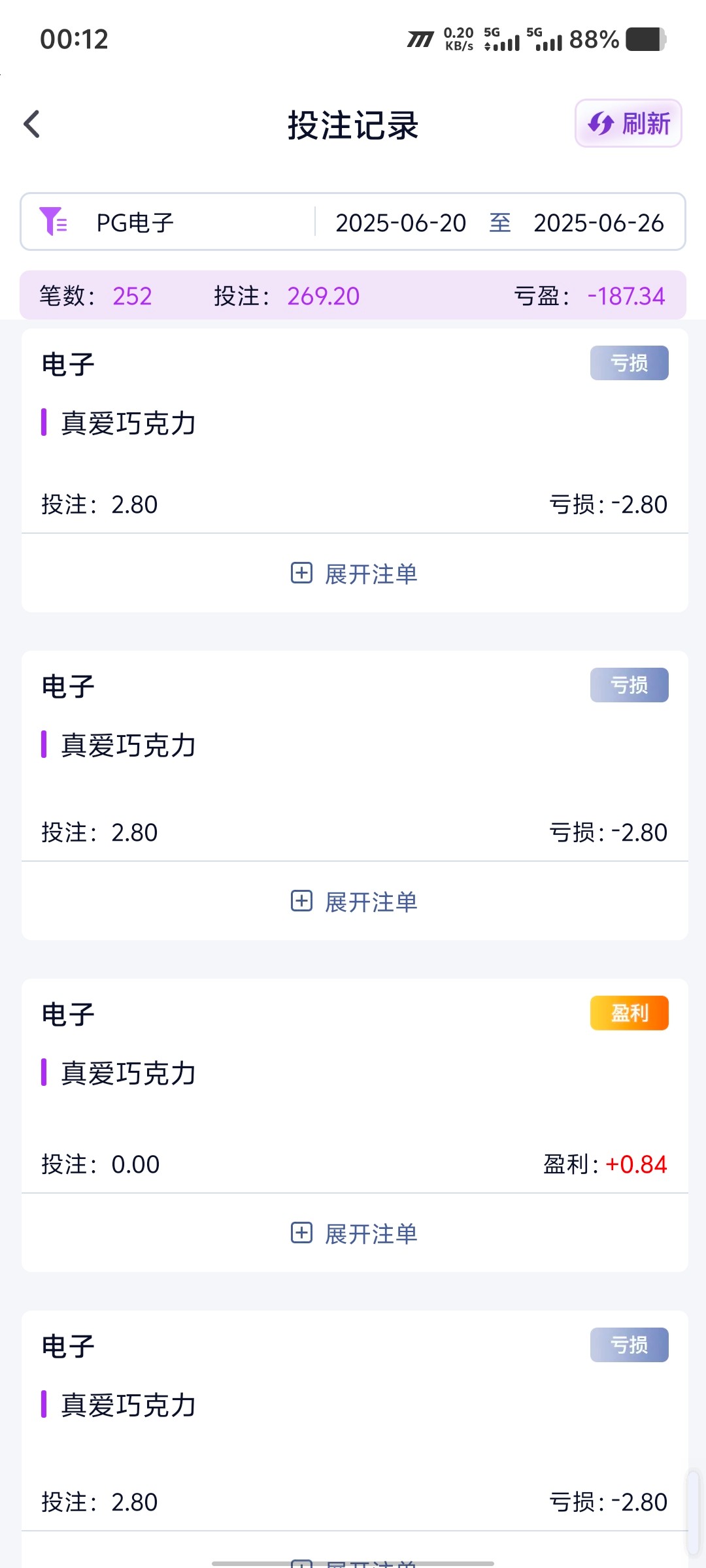Go back using the top-left arrow
This screenshot has height=1568, width=706.
pyautogui.click(x=32, y=124)
